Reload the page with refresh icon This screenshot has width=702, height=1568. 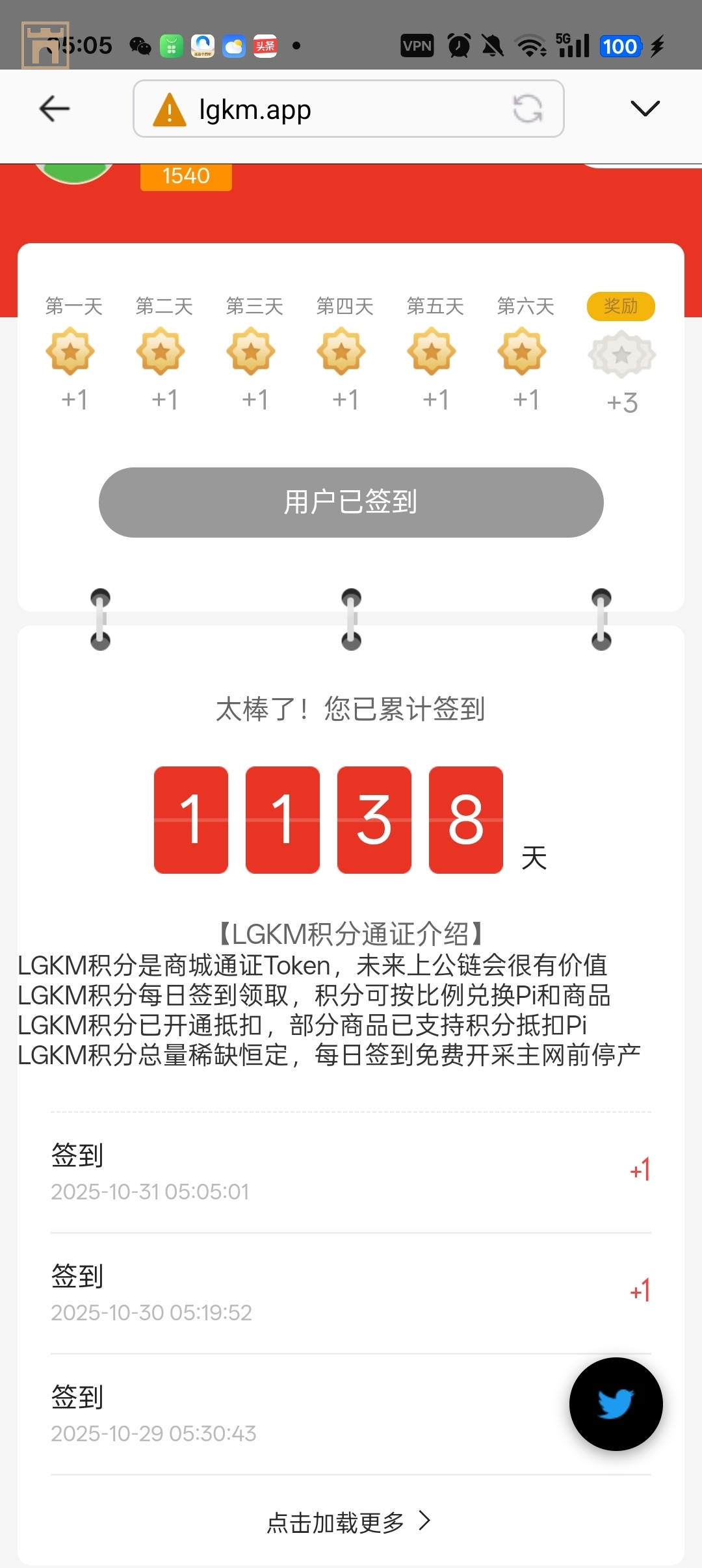[x=528, y=109]
